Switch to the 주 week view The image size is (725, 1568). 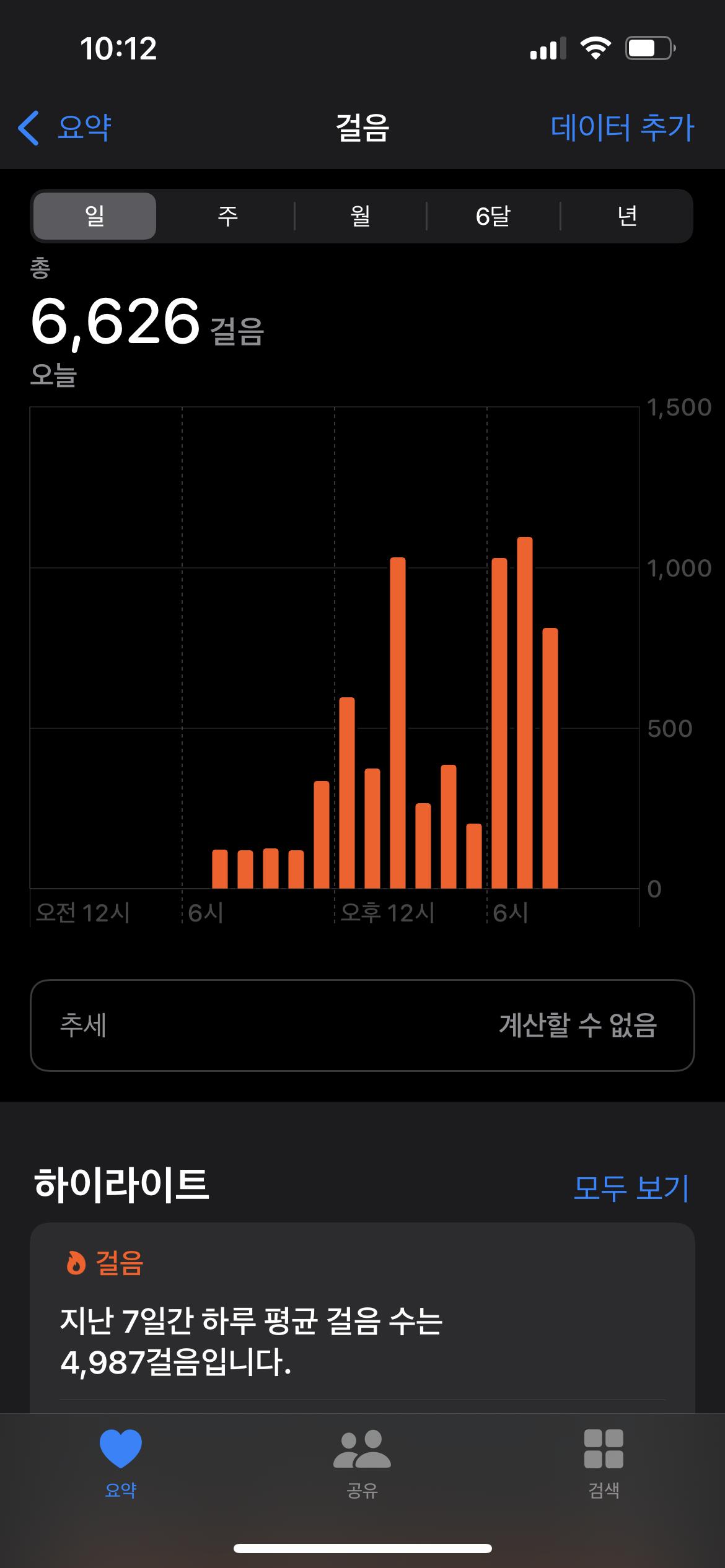tap(227, 216)
